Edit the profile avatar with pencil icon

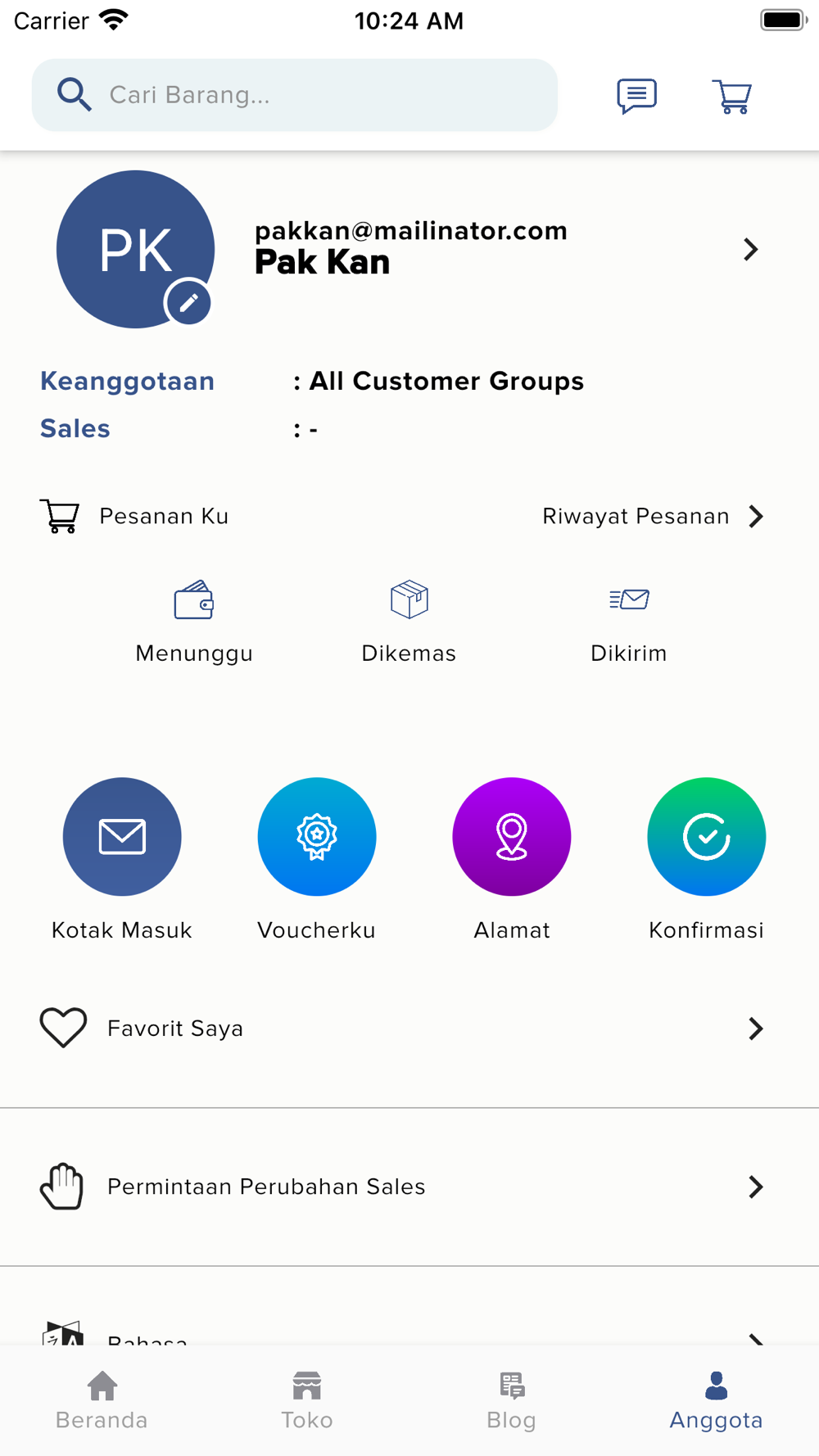[x=188, y=302]
